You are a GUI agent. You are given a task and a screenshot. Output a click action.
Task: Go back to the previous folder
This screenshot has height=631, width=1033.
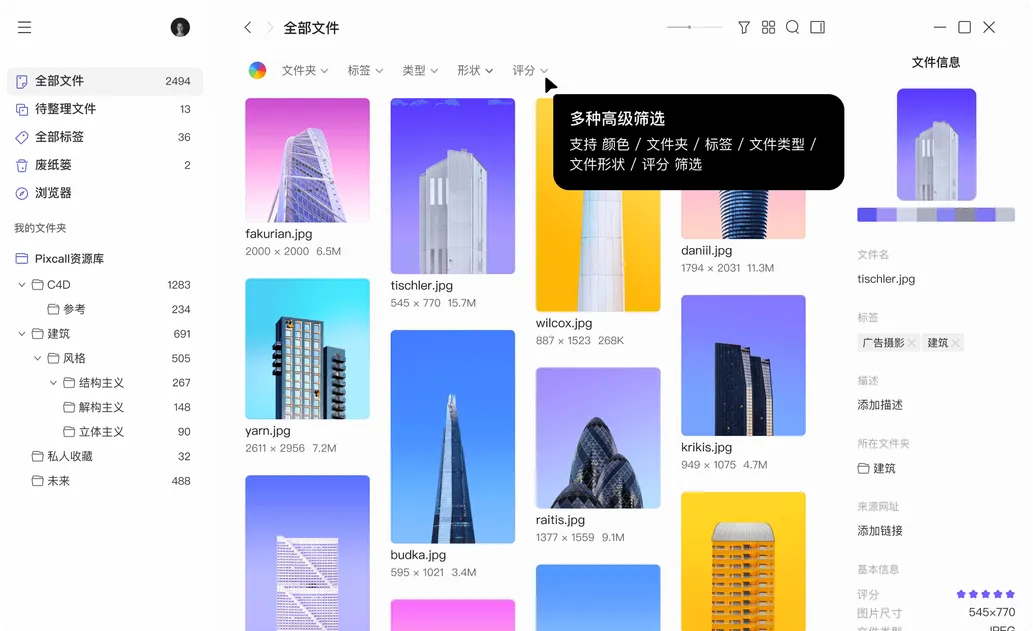click(248, 28)
